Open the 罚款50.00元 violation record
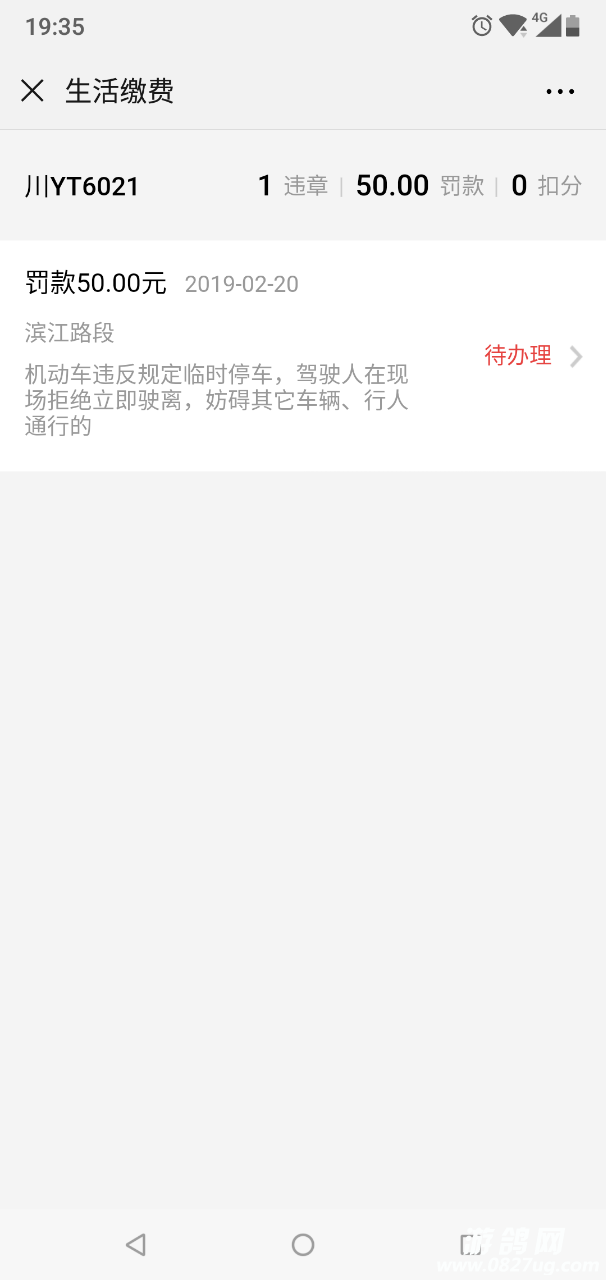Image resolution: width=606 pixels, height=1280 pixels. pos(302,355)
